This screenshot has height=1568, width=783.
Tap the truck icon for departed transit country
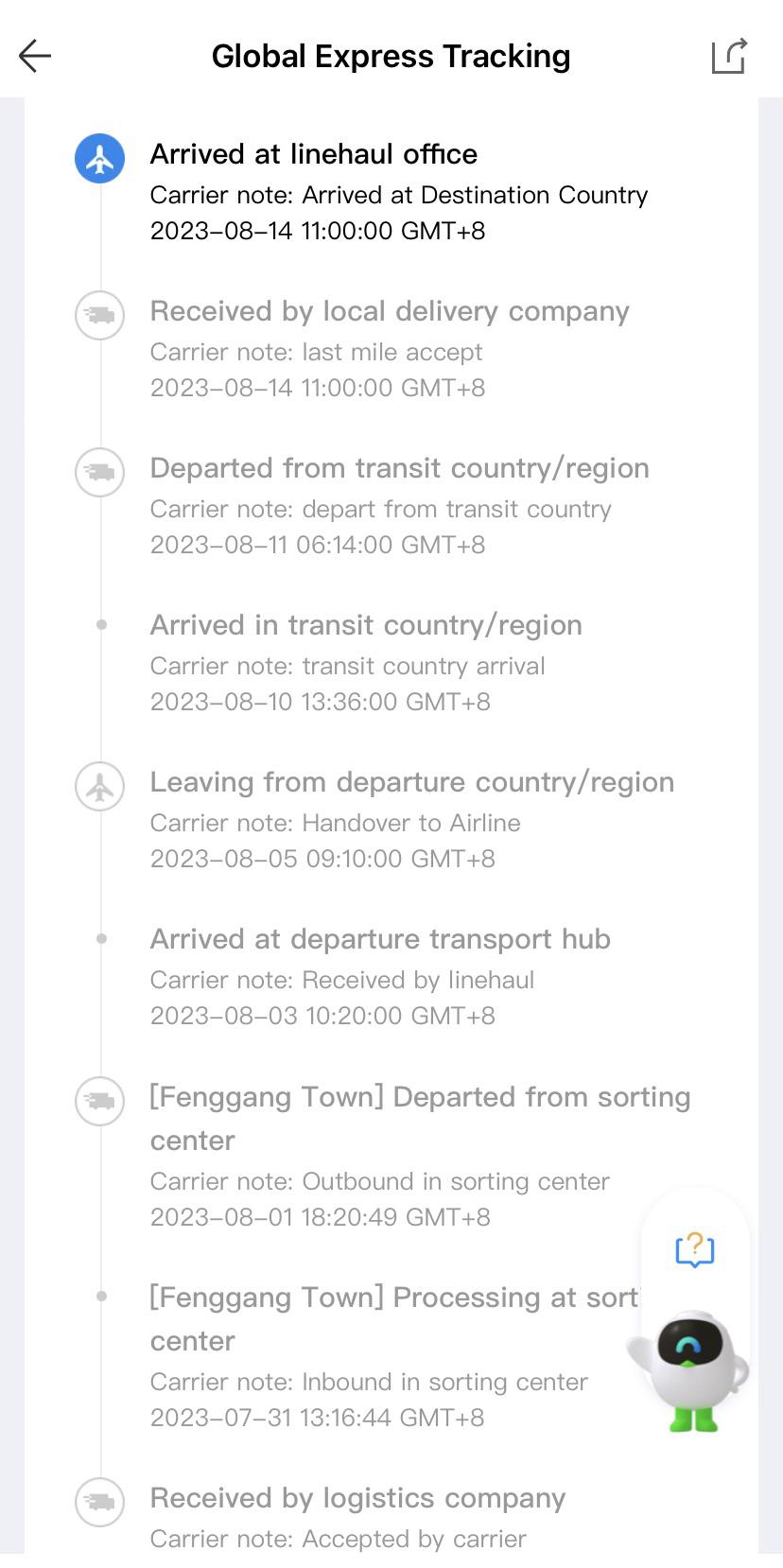pos(98,472)
